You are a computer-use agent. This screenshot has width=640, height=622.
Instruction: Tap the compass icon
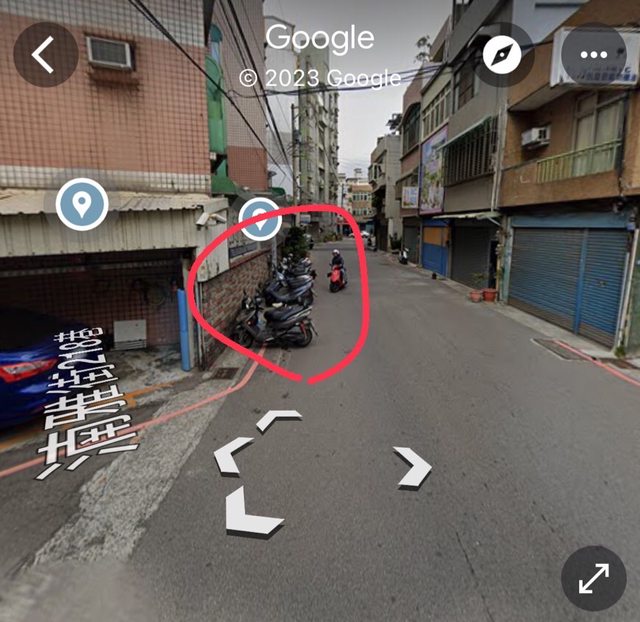(x=501, y=55)
